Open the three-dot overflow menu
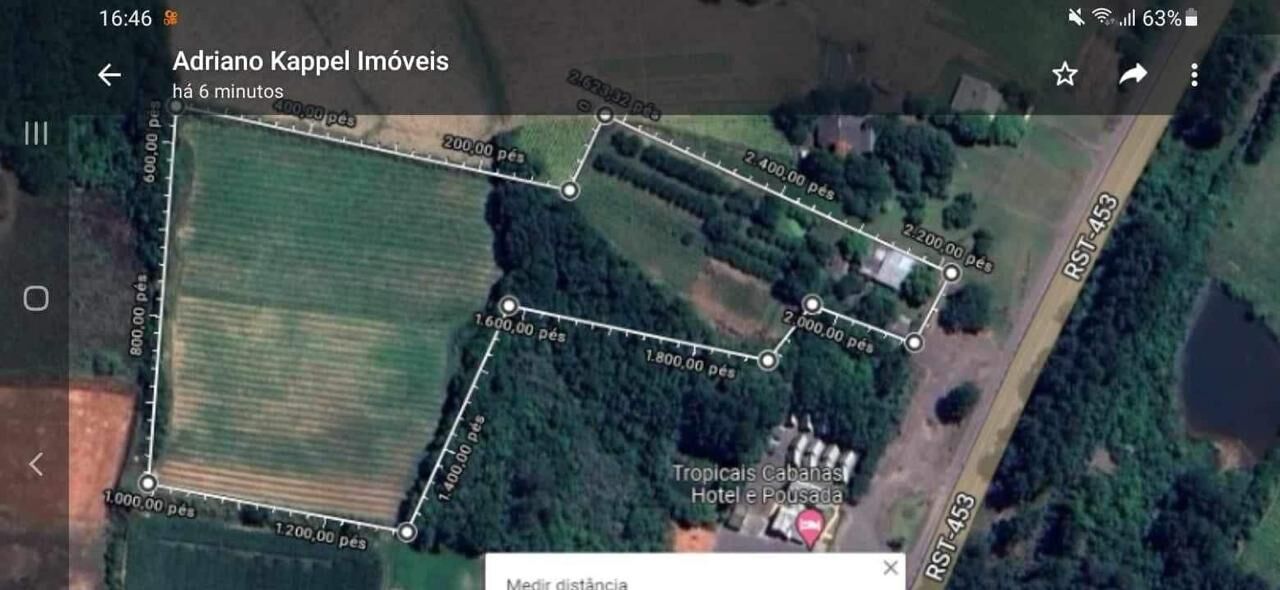 click(x=1194, y=74)
